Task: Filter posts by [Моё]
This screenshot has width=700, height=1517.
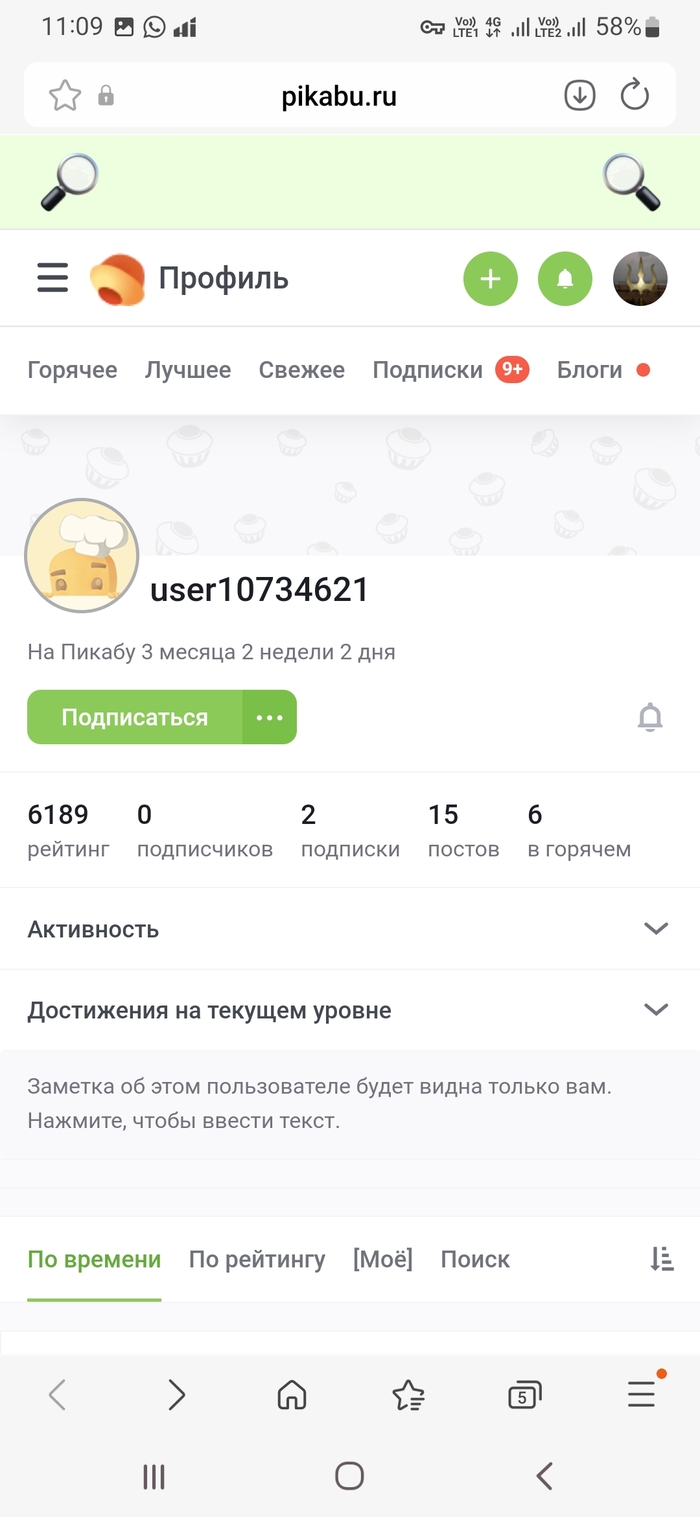Action: [383, 1259]
